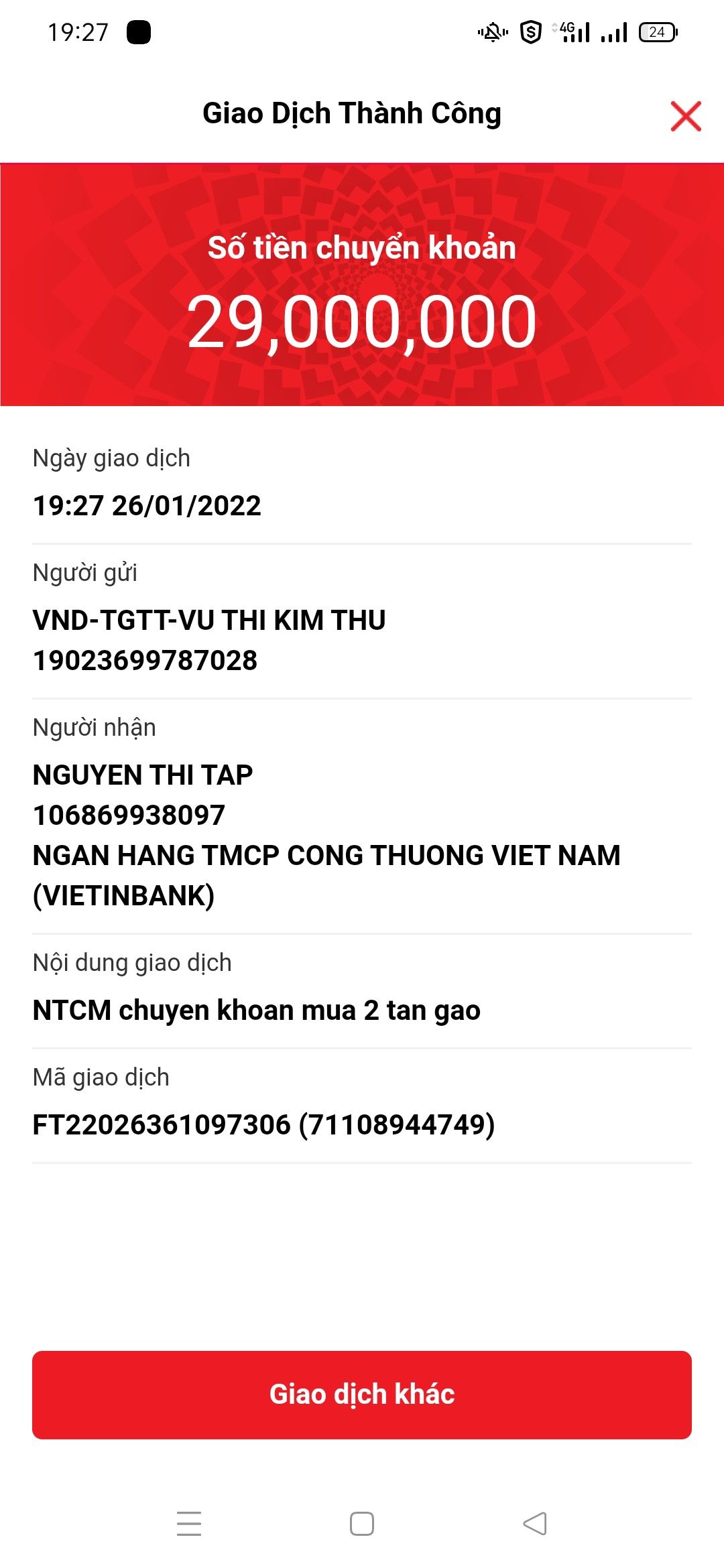Tap the Giao dịch khác button
The width and height of the screenshot is (724, 1568).
point(362,1394)
